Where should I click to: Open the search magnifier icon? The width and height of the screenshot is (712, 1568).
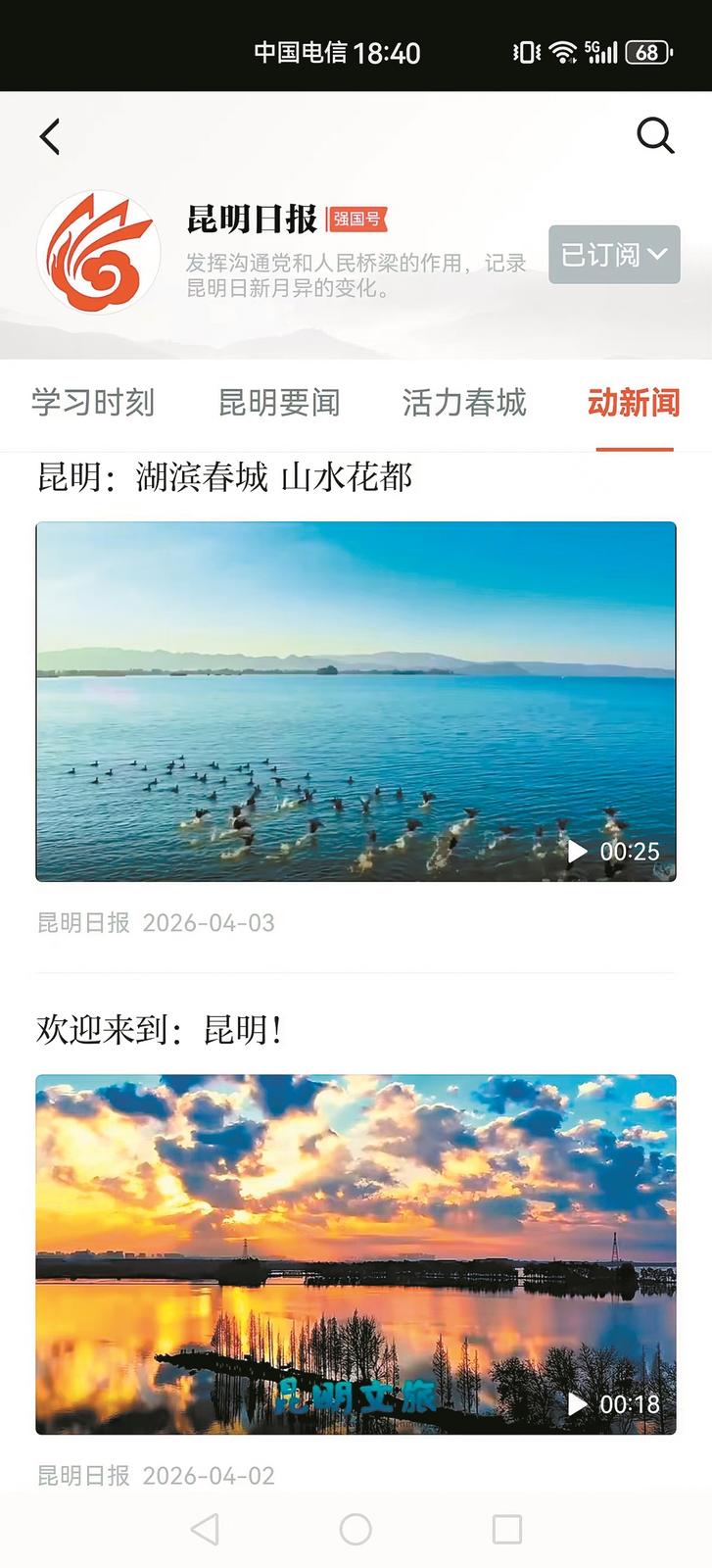click(x=655, y=135)
